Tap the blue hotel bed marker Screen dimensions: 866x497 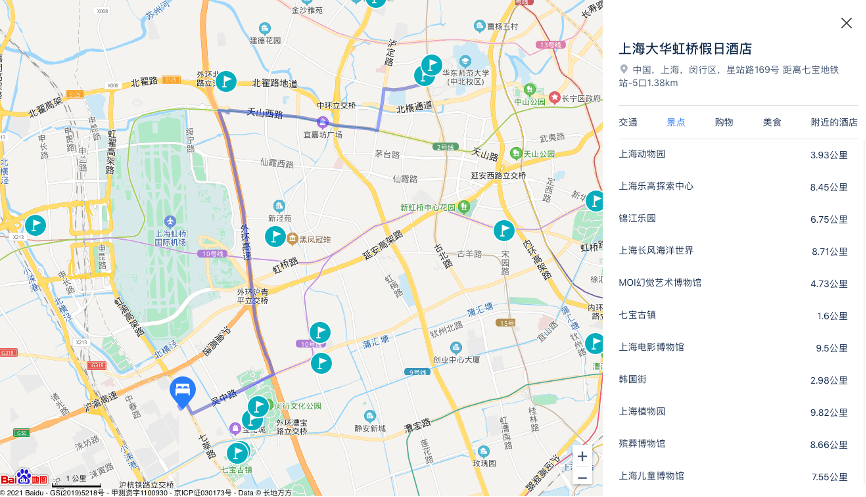182,391
